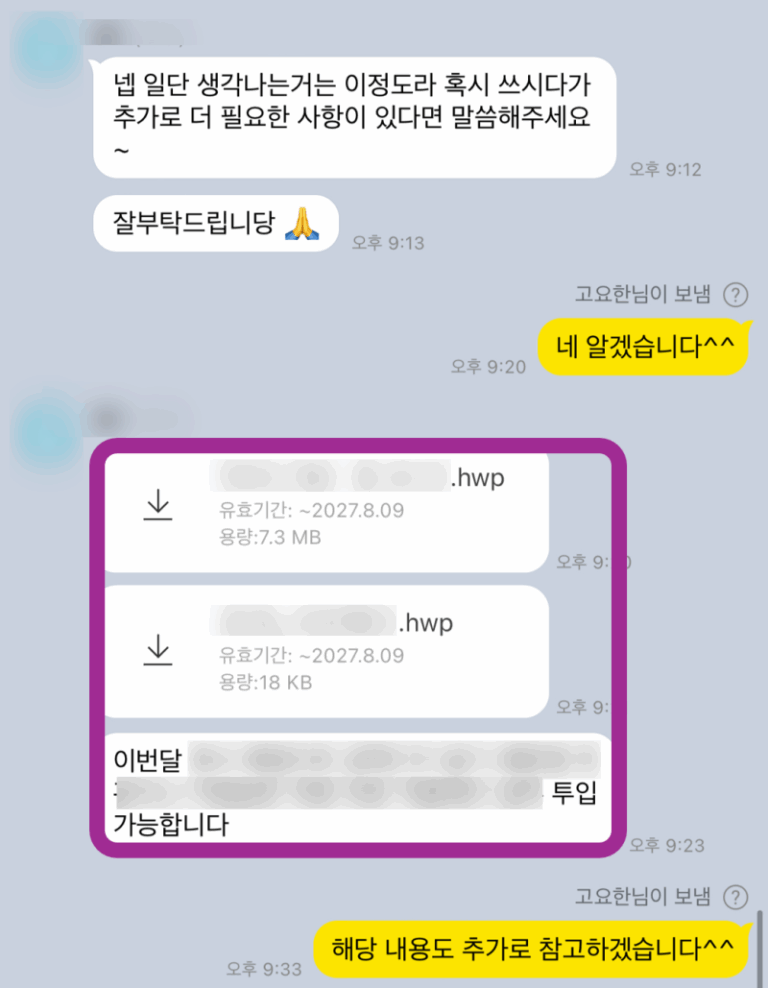This screenshot has height=988, width=768.
Task: Download the 7.3 MB hwp file
Action: pos(158,506)
